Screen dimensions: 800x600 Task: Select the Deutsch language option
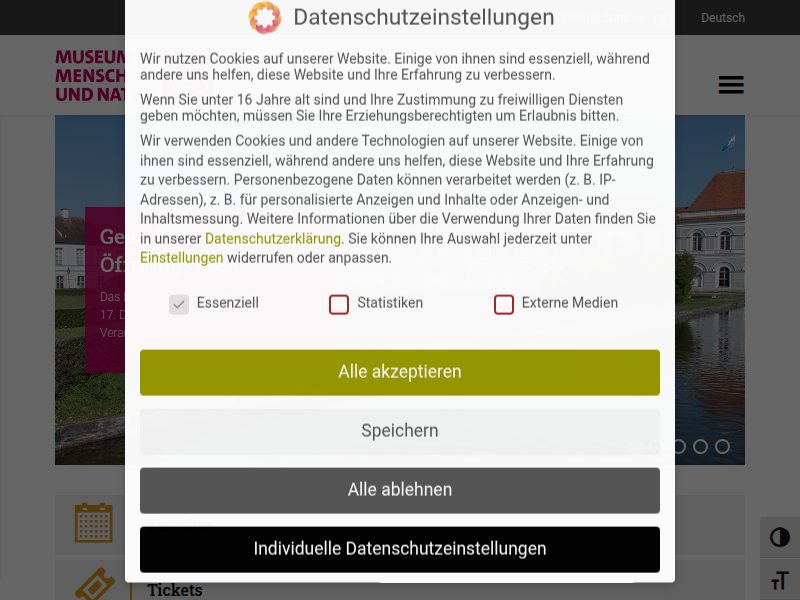click(722, 18)
